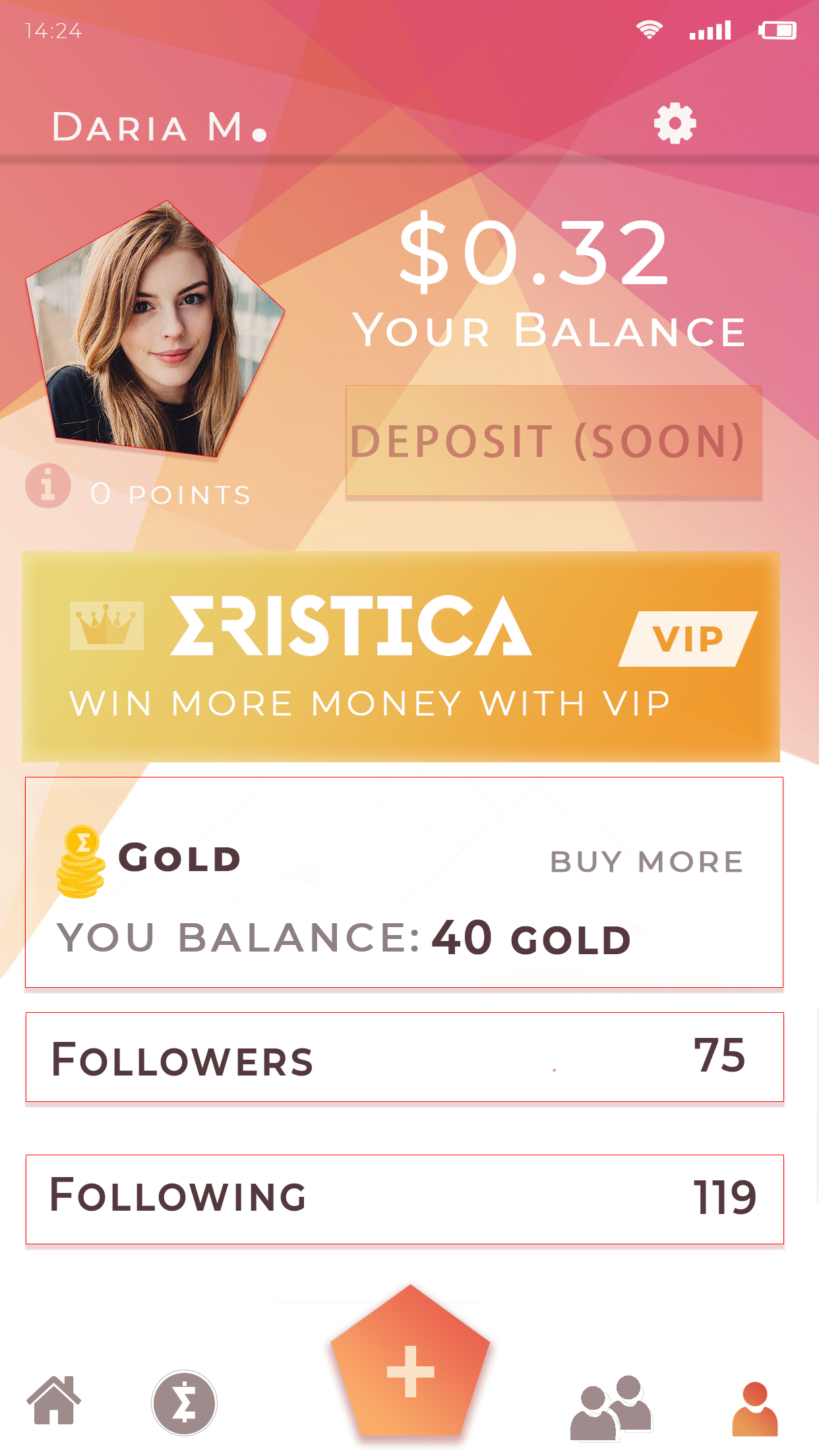Open the settings gear

(x=675, y=124)
